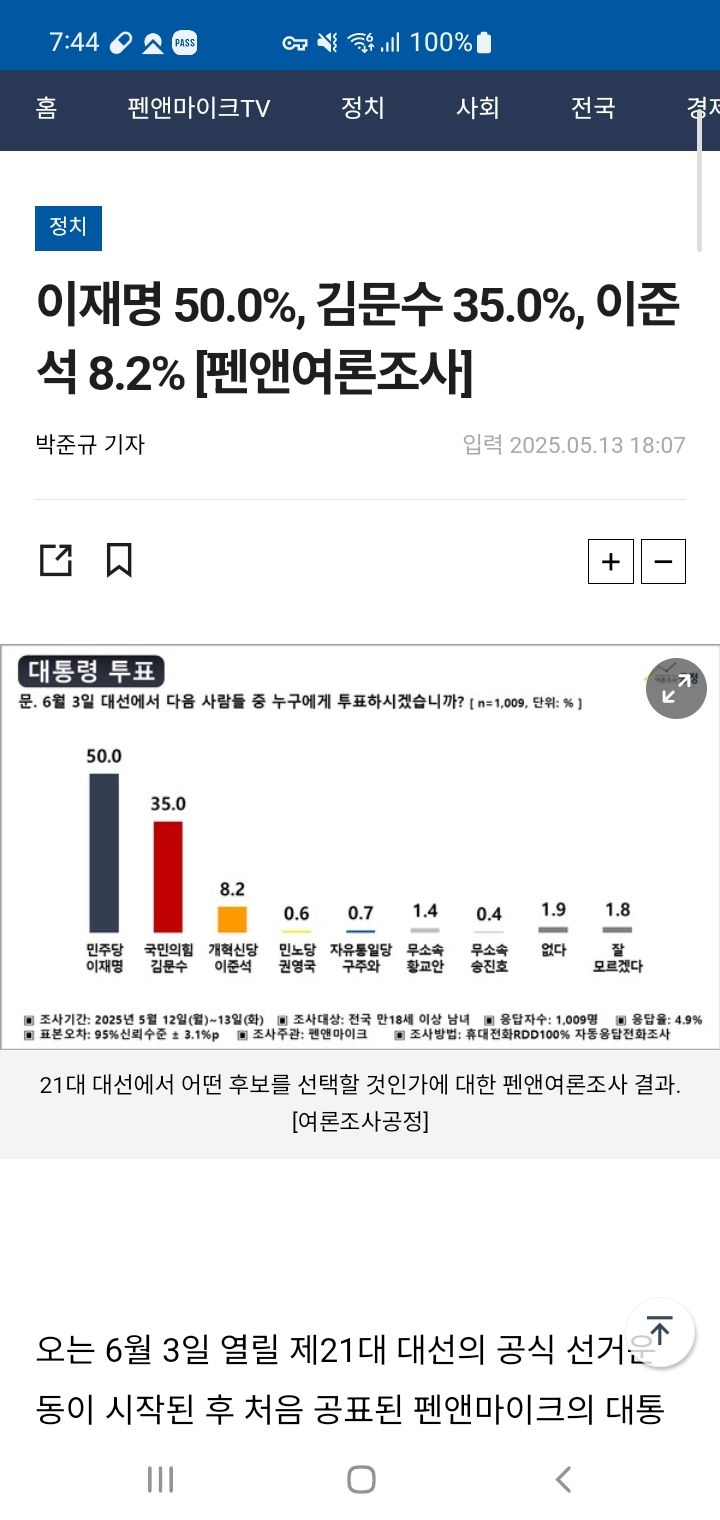Select the 전국 tab

coord(593,108)
